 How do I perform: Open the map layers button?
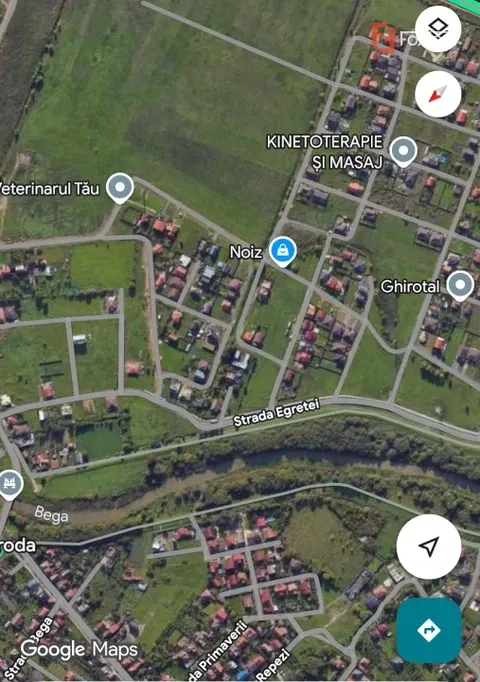[438, 29]
